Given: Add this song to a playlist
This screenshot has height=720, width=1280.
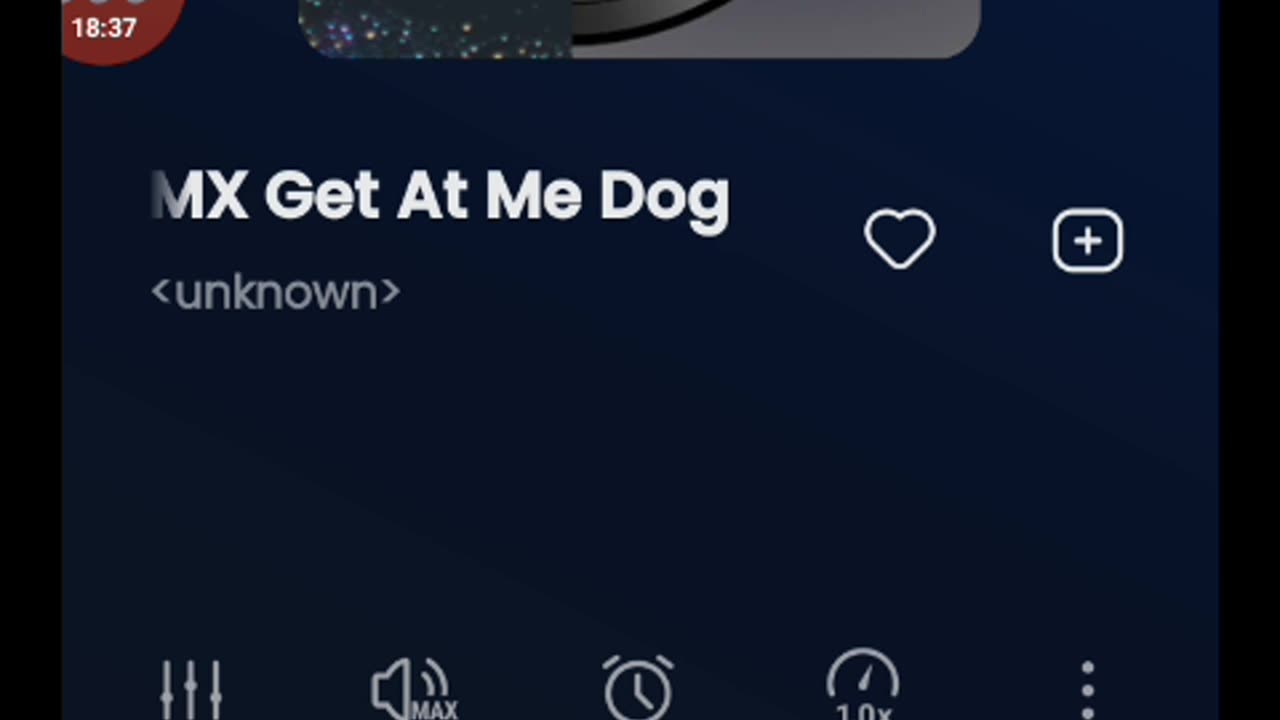Looking at the screenshot, I should pos(1087,240).
